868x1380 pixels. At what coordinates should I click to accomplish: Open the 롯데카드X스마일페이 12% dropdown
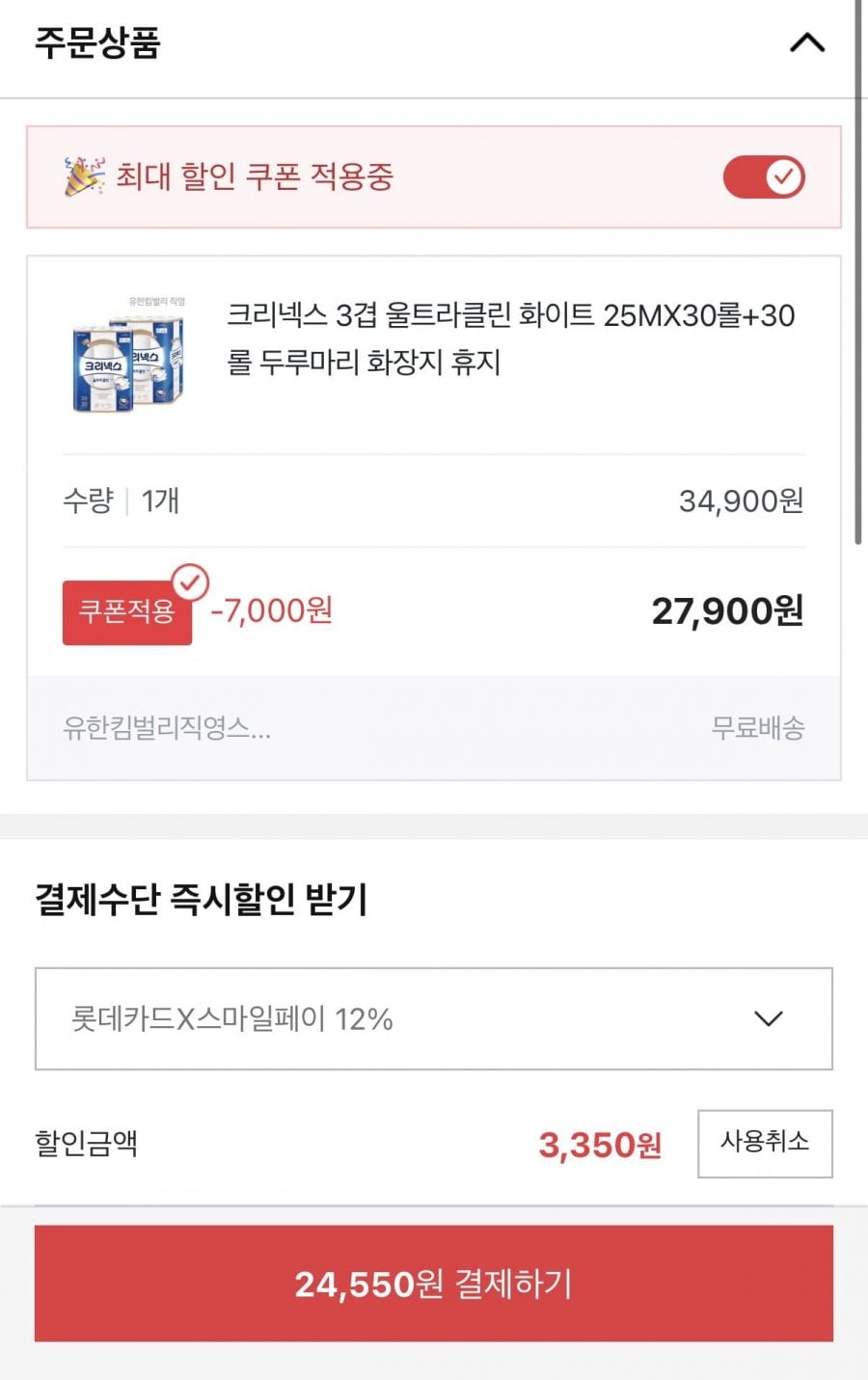pyautogui.click(x=434, y=1018)
